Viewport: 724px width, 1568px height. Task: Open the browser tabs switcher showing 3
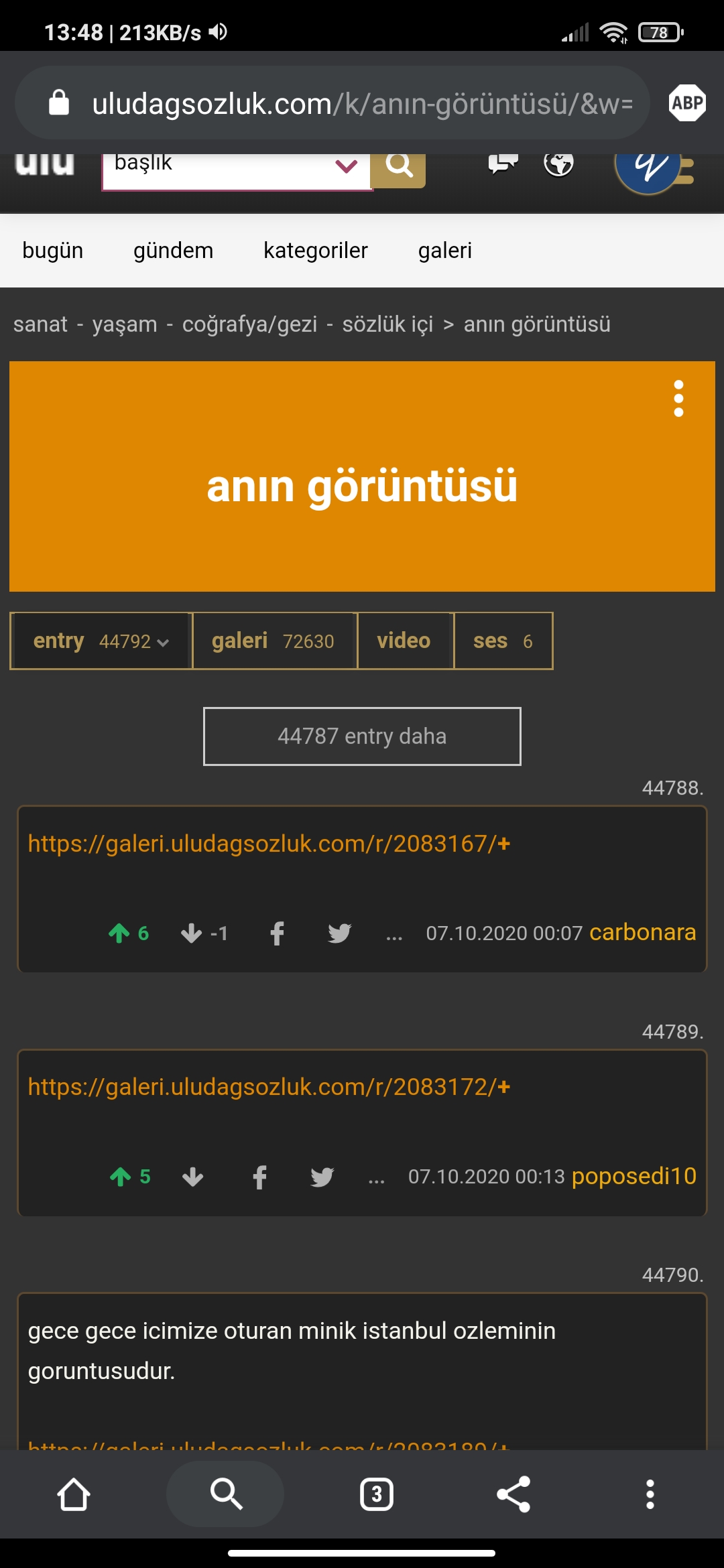pos(377,1494)
